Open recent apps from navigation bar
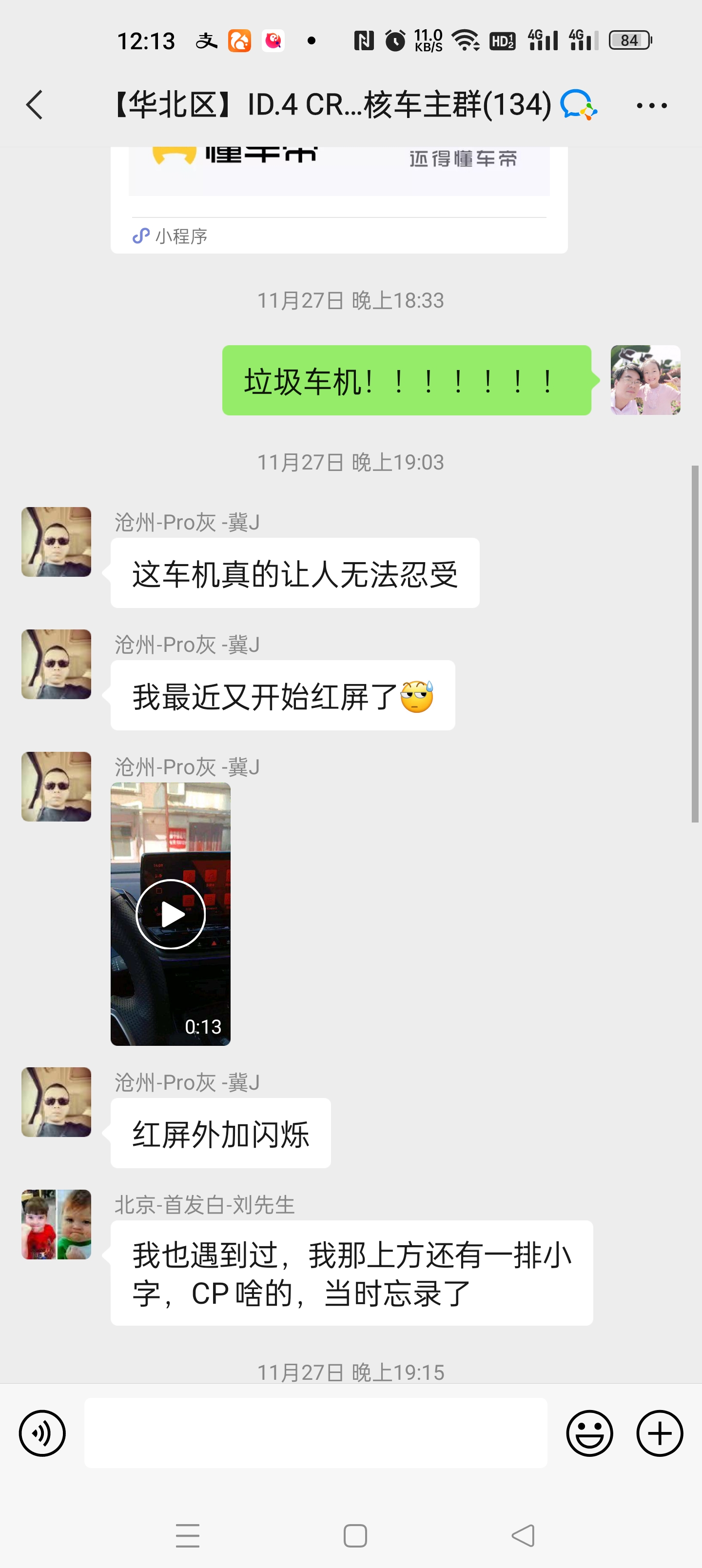Screen dimensions: 702x1568 [x=188, y=1535]
